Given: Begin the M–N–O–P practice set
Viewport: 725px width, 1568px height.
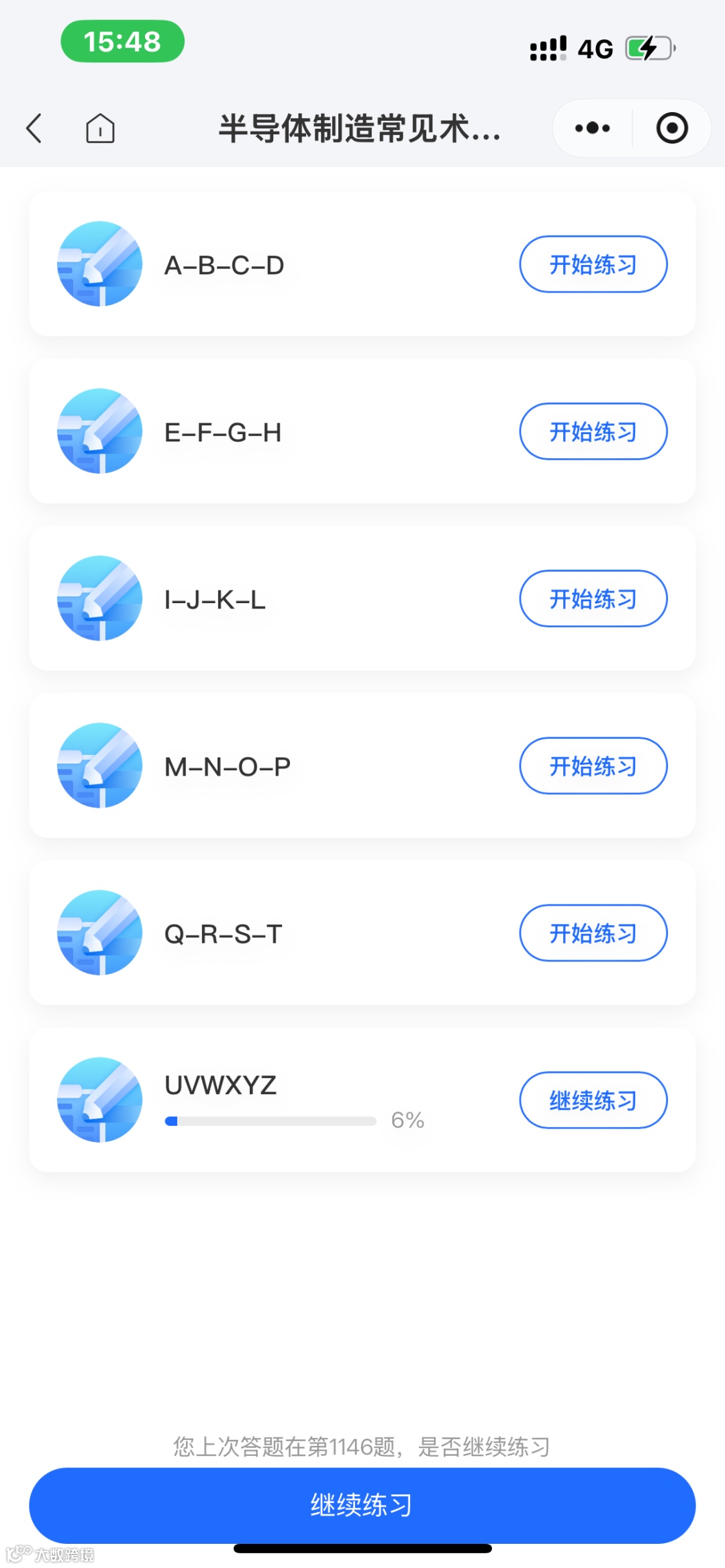Looking at the screenshot, I should tap(593, 766).
